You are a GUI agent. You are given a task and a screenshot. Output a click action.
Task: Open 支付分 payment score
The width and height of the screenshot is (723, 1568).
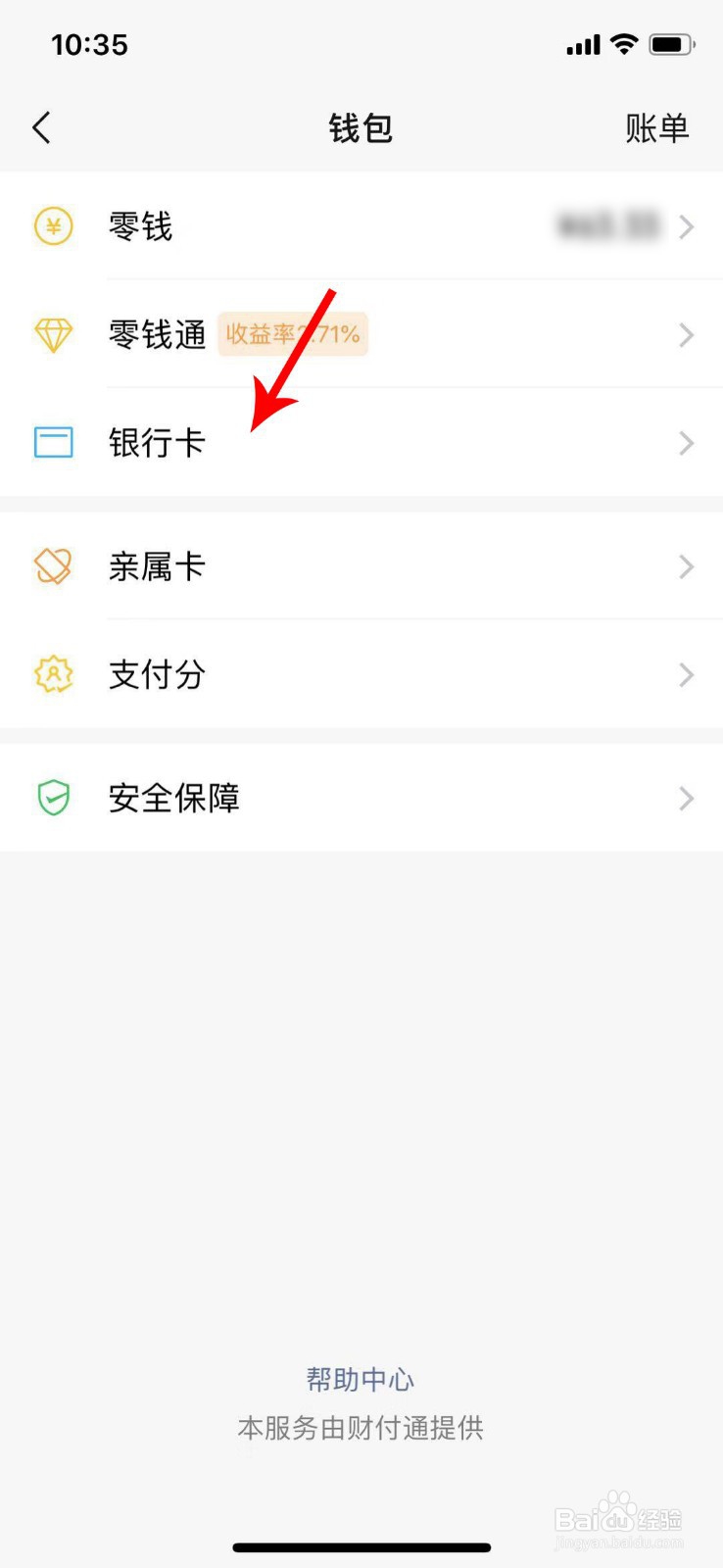pyautogui.click(x=361, y=674)
